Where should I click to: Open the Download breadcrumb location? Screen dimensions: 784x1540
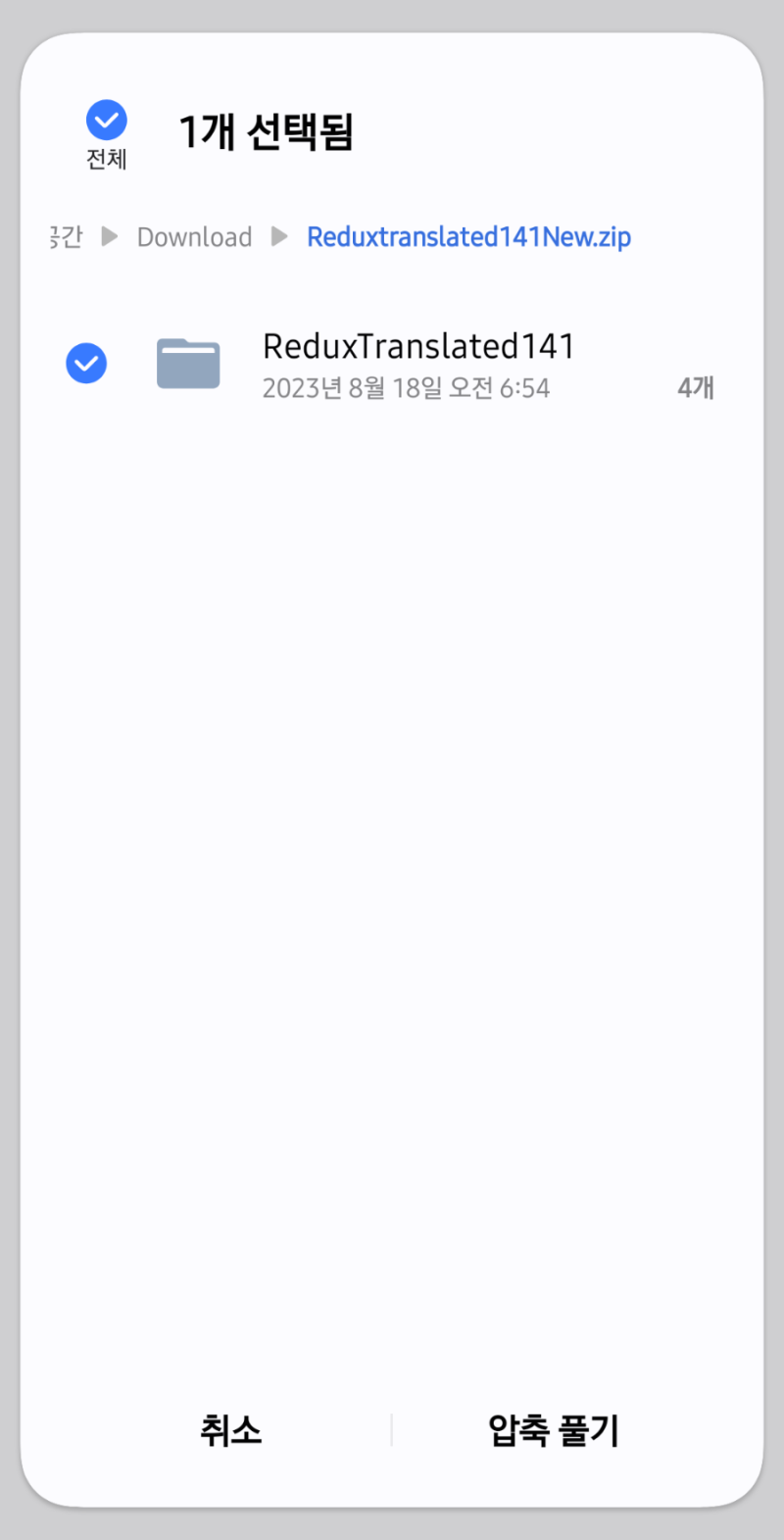pyautogui.click(x=194, y=236)
